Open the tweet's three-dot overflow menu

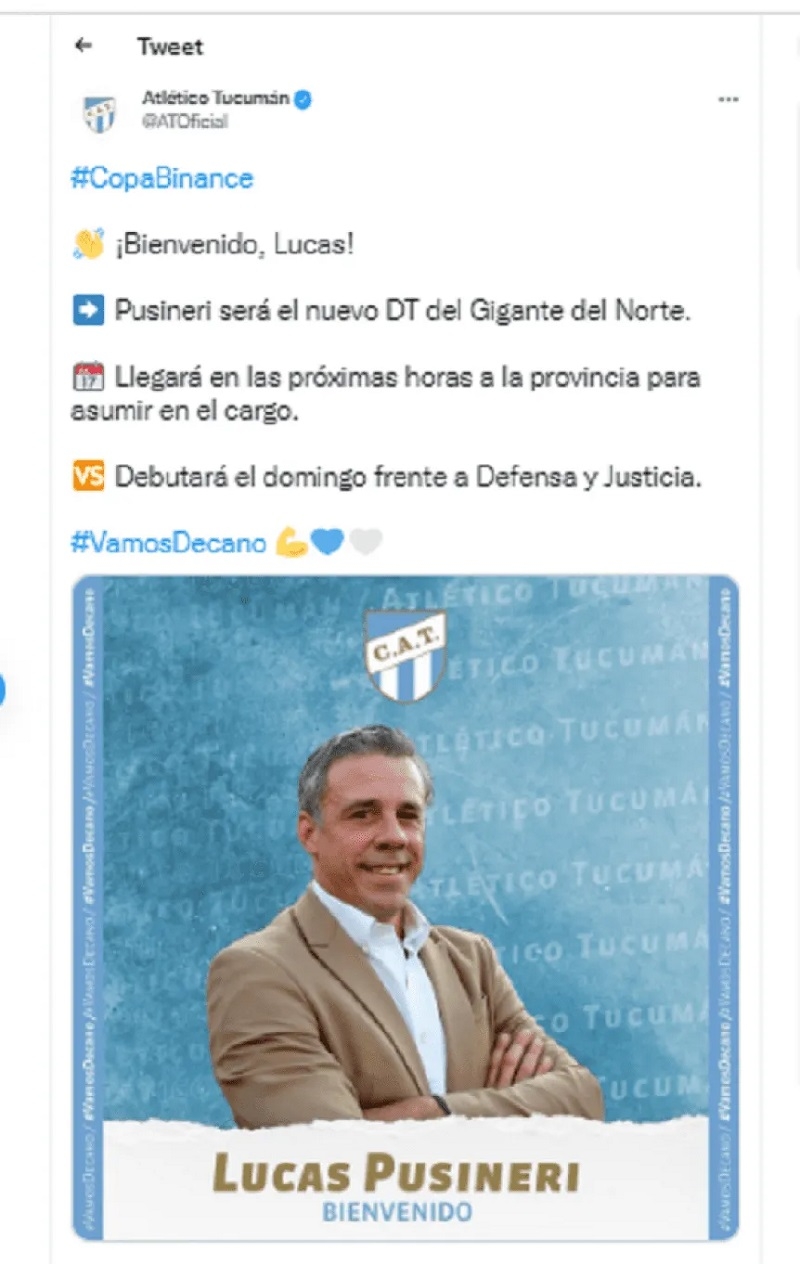pos(728,99)
